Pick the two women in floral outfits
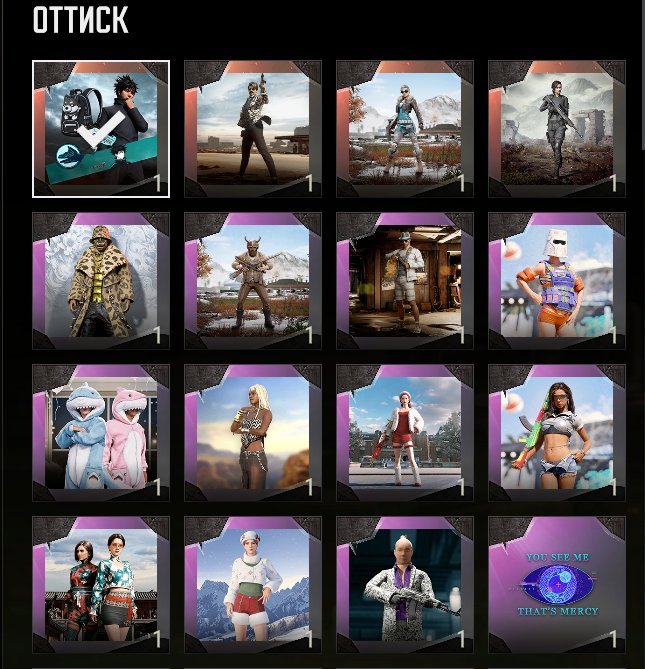 101,585
